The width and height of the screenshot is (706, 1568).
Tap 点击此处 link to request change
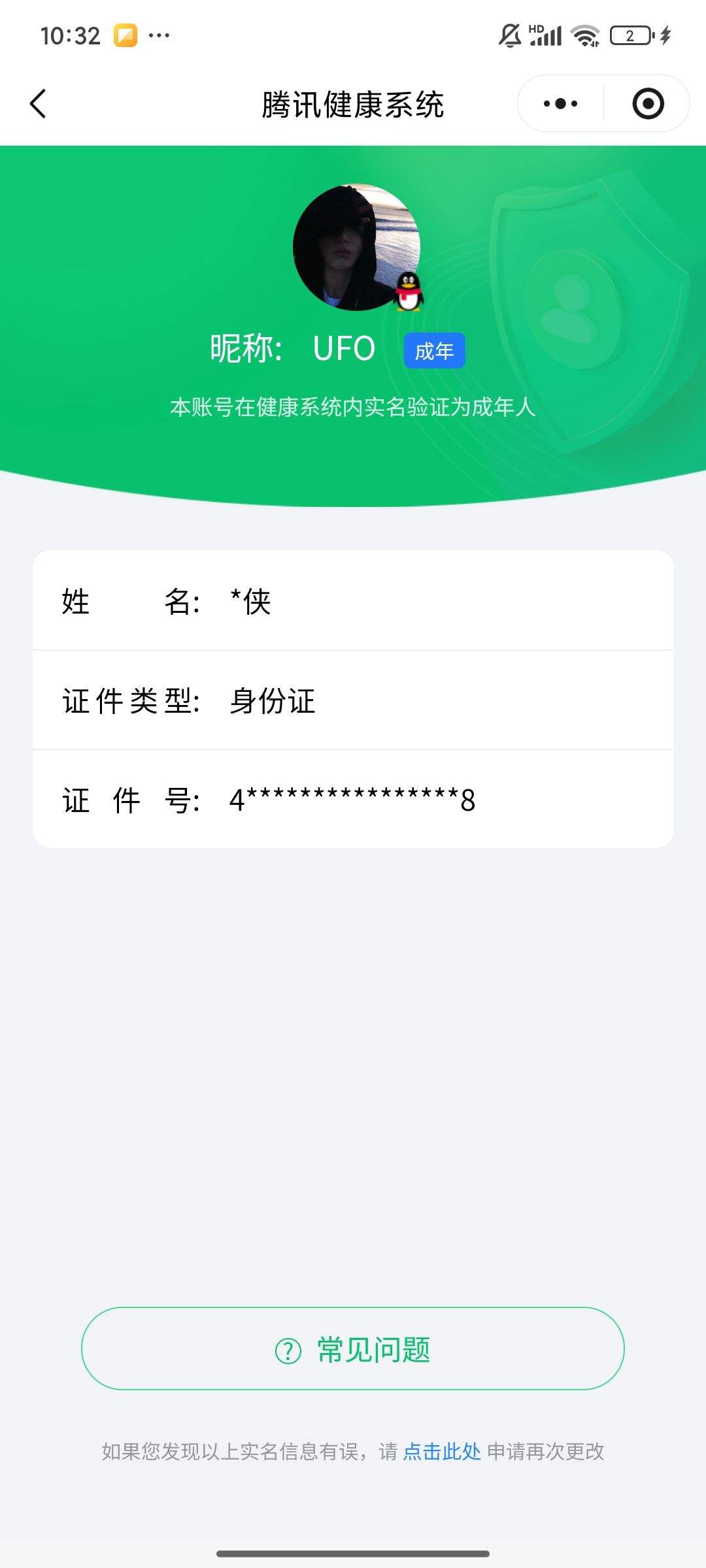pyautogui.click(x=442, y=1451)
